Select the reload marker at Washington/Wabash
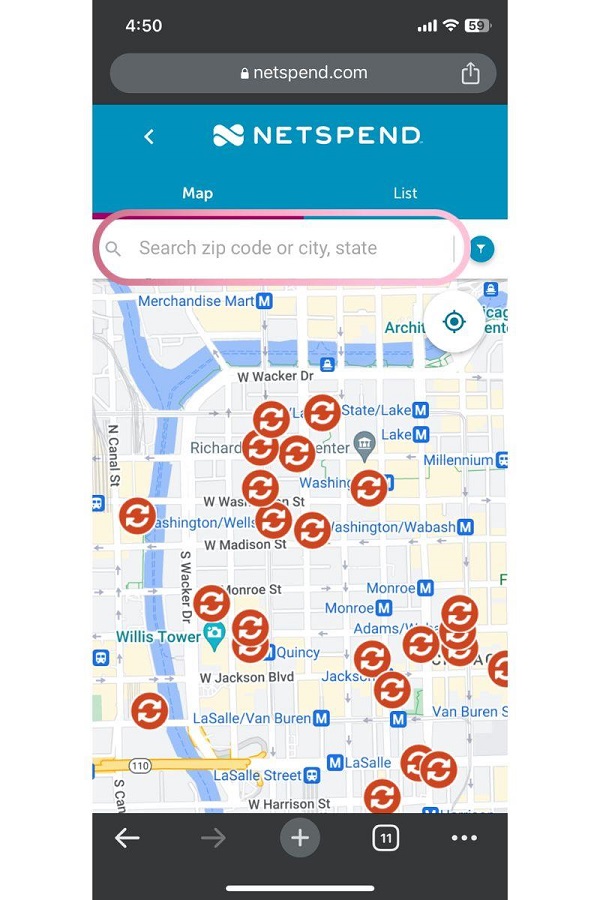Image resolution: width=600 pixels, height=900 pixels. (312, 530)
